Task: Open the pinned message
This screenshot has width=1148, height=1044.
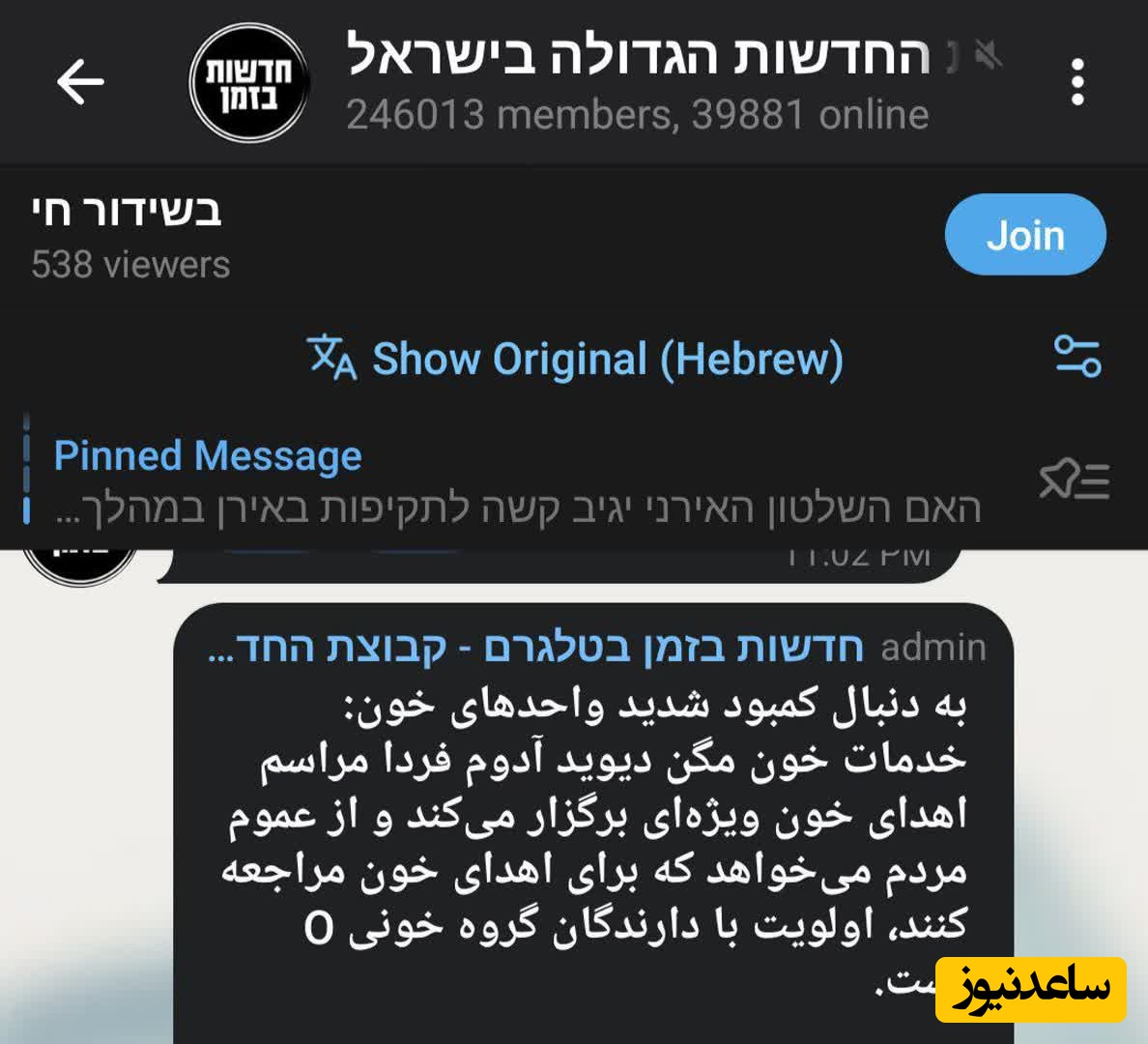Action: [x=516, y=481]
